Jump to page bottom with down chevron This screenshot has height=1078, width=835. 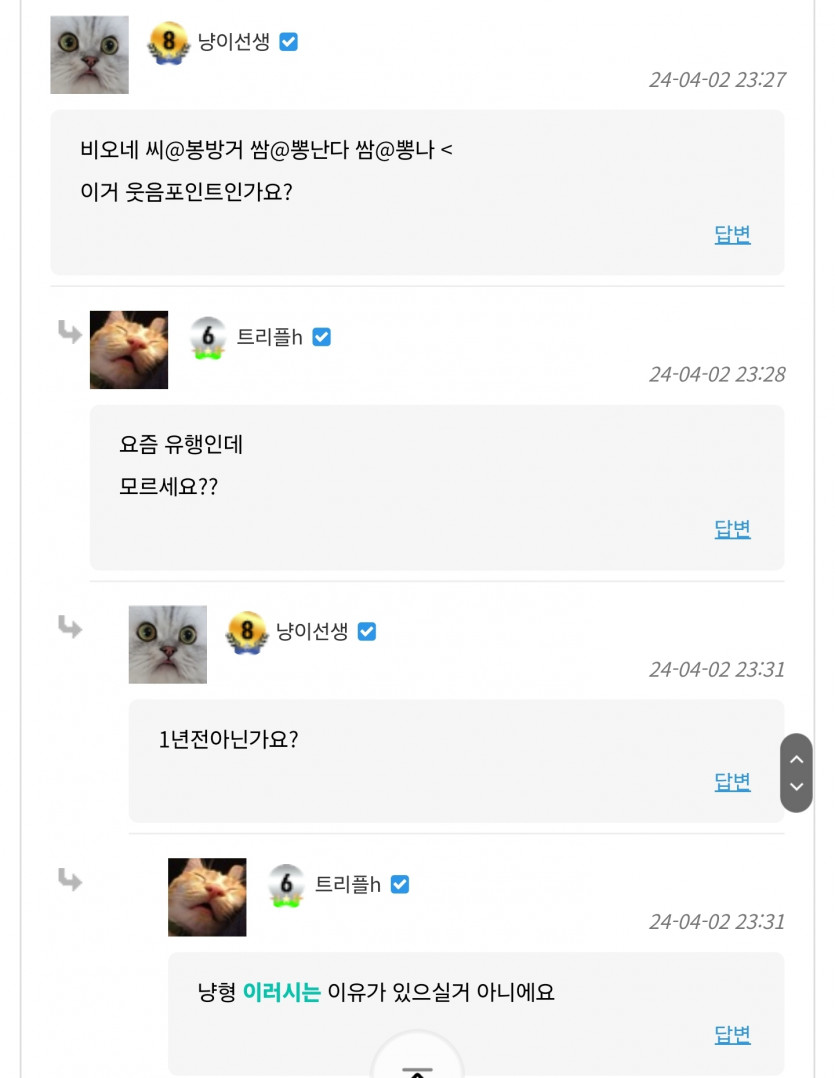tap(796, 787)
